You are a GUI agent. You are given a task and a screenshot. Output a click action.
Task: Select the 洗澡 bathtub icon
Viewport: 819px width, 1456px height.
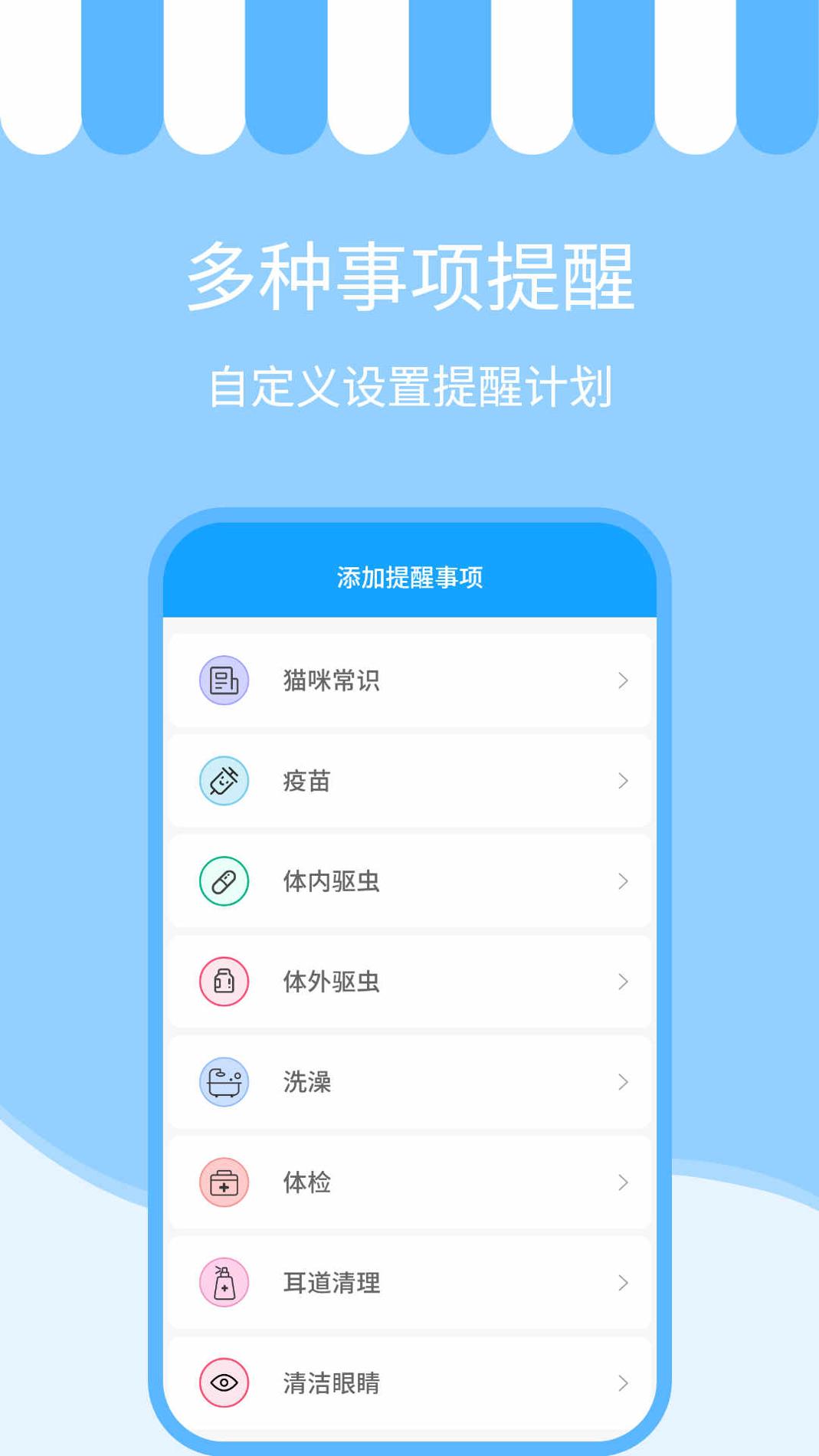[x=223, y=1081]
